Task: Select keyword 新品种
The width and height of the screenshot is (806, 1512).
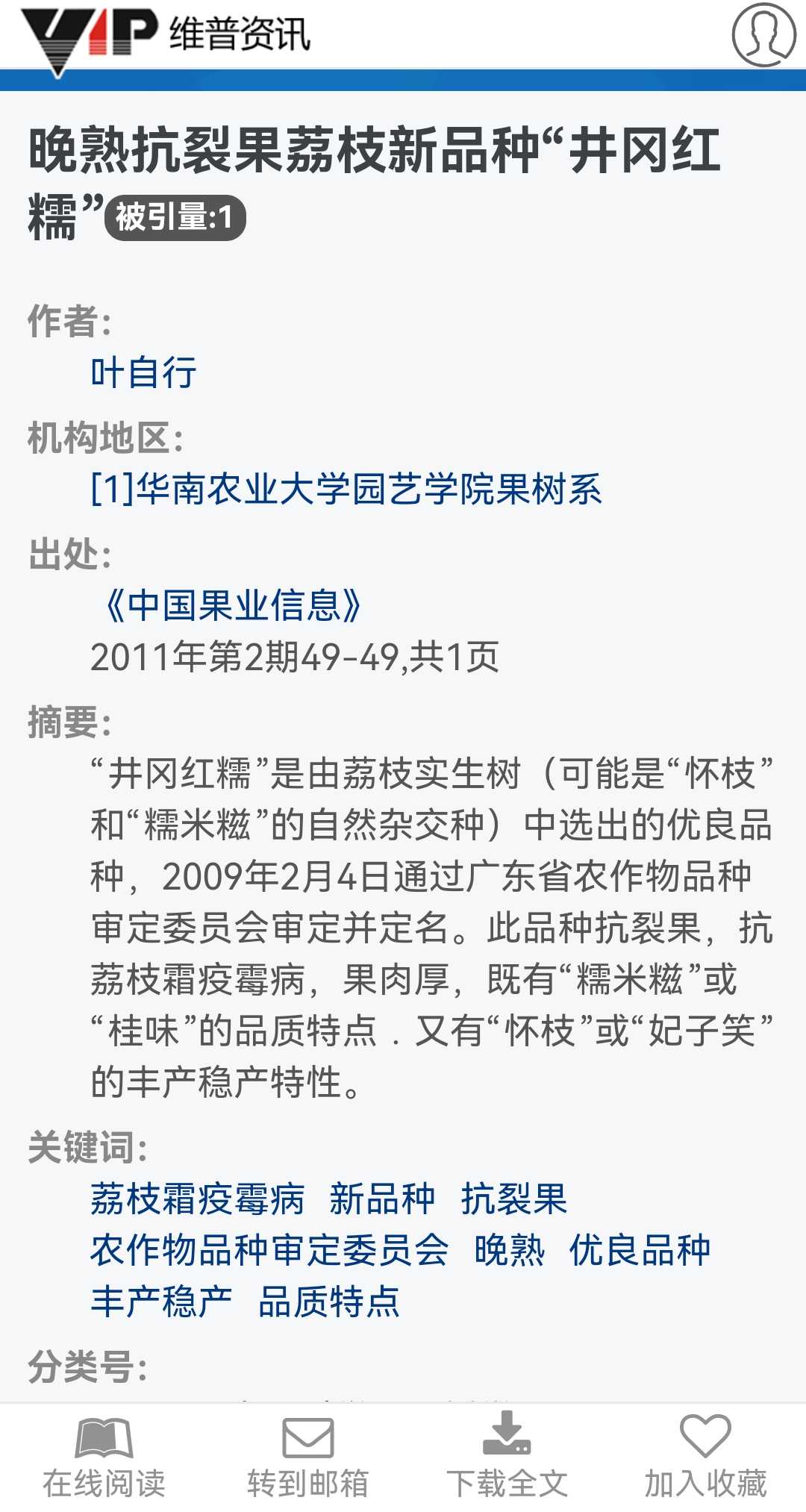Action: click(382, 1199)
